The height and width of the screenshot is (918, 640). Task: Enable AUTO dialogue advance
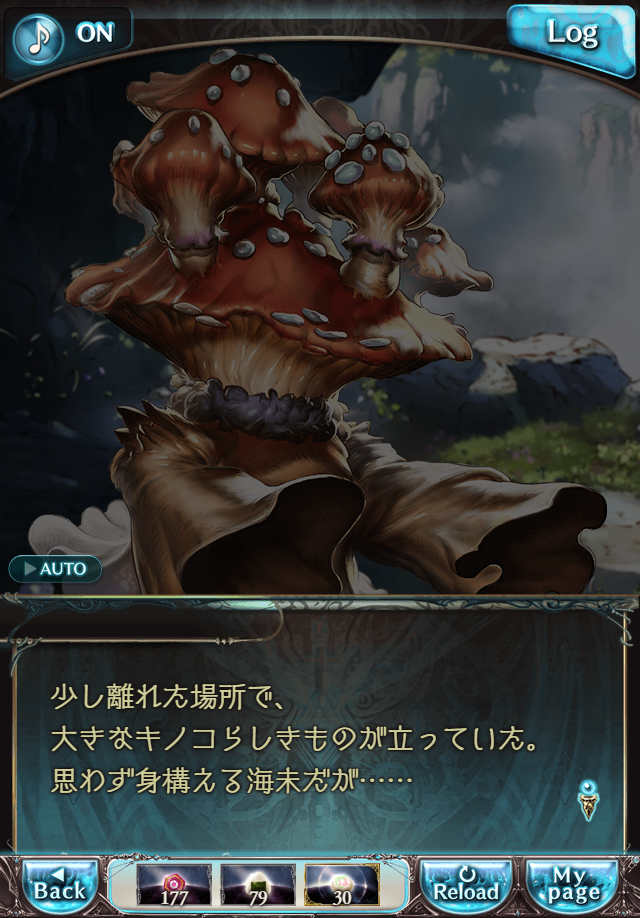[x=56, y=569]
